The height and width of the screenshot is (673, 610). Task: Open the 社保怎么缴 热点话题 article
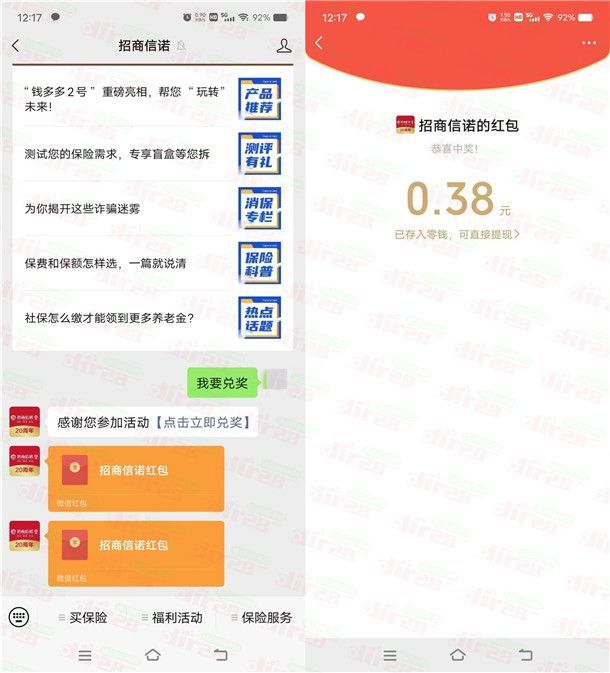[152, 318]
